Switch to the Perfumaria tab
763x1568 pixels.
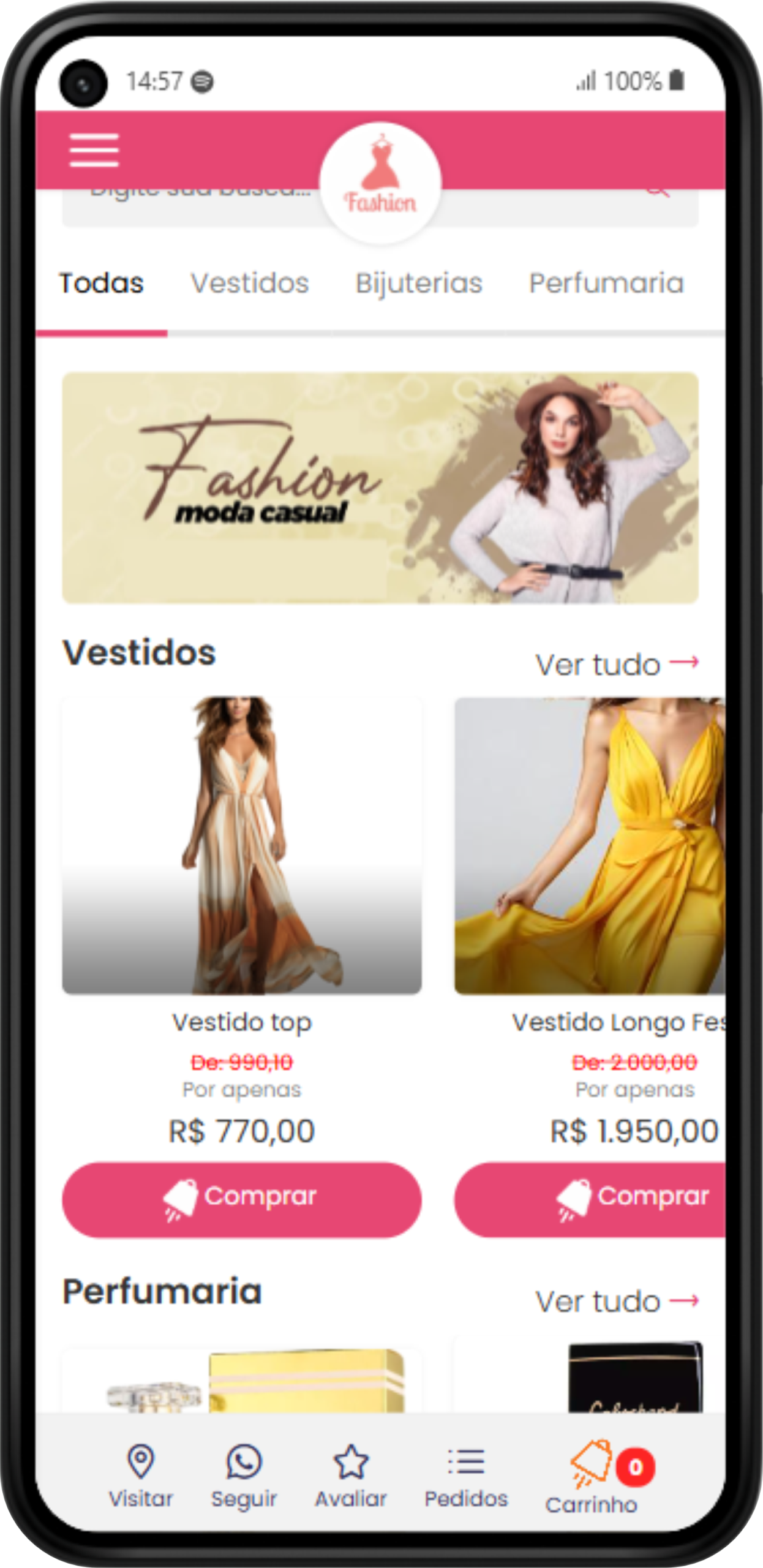point(607,283)
